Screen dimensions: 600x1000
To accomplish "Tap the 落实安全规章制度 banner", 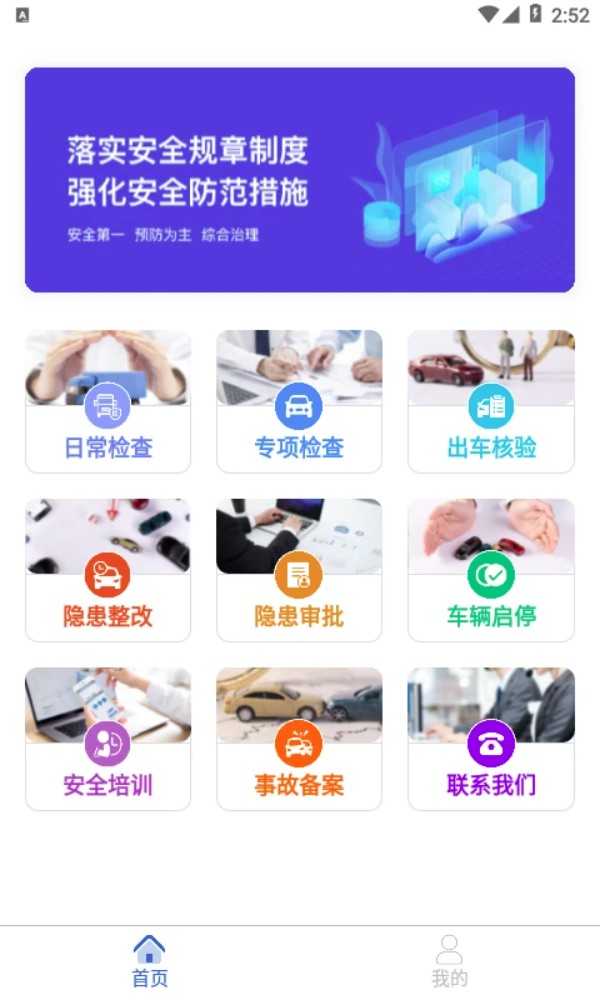I will (300, 180).
